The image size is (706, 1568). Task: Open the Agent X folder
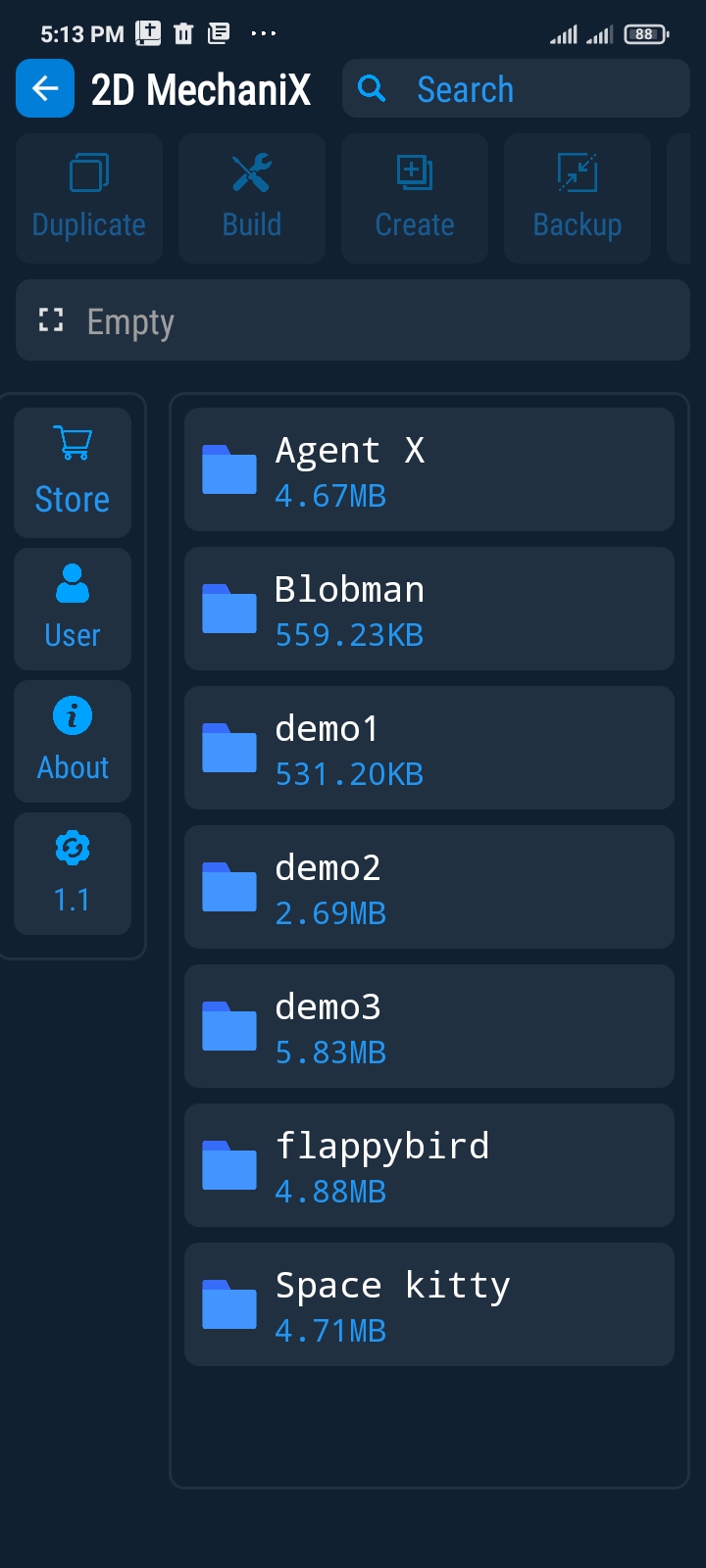point(429,469)
